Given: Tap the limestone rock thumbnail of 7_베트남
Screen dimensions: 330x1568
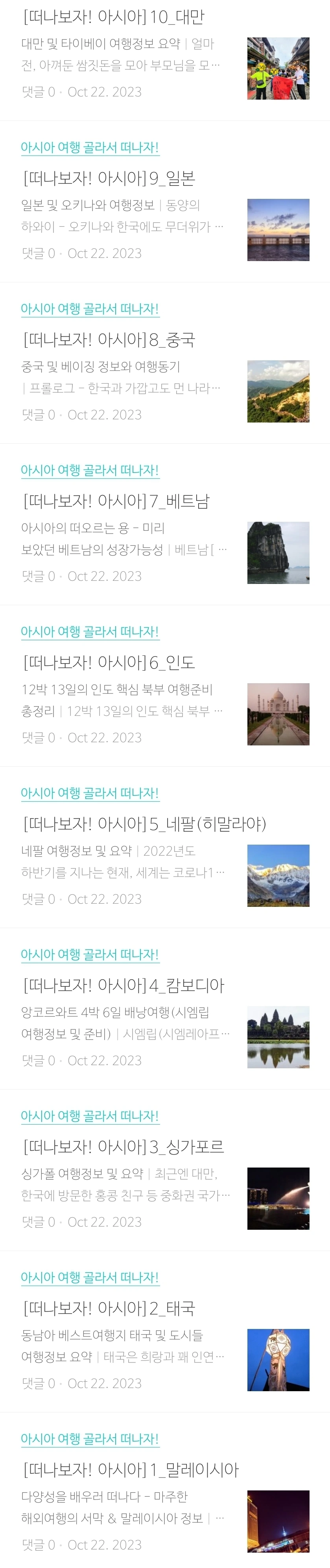Looking at the screenshot, I should (x=278, y=553).
